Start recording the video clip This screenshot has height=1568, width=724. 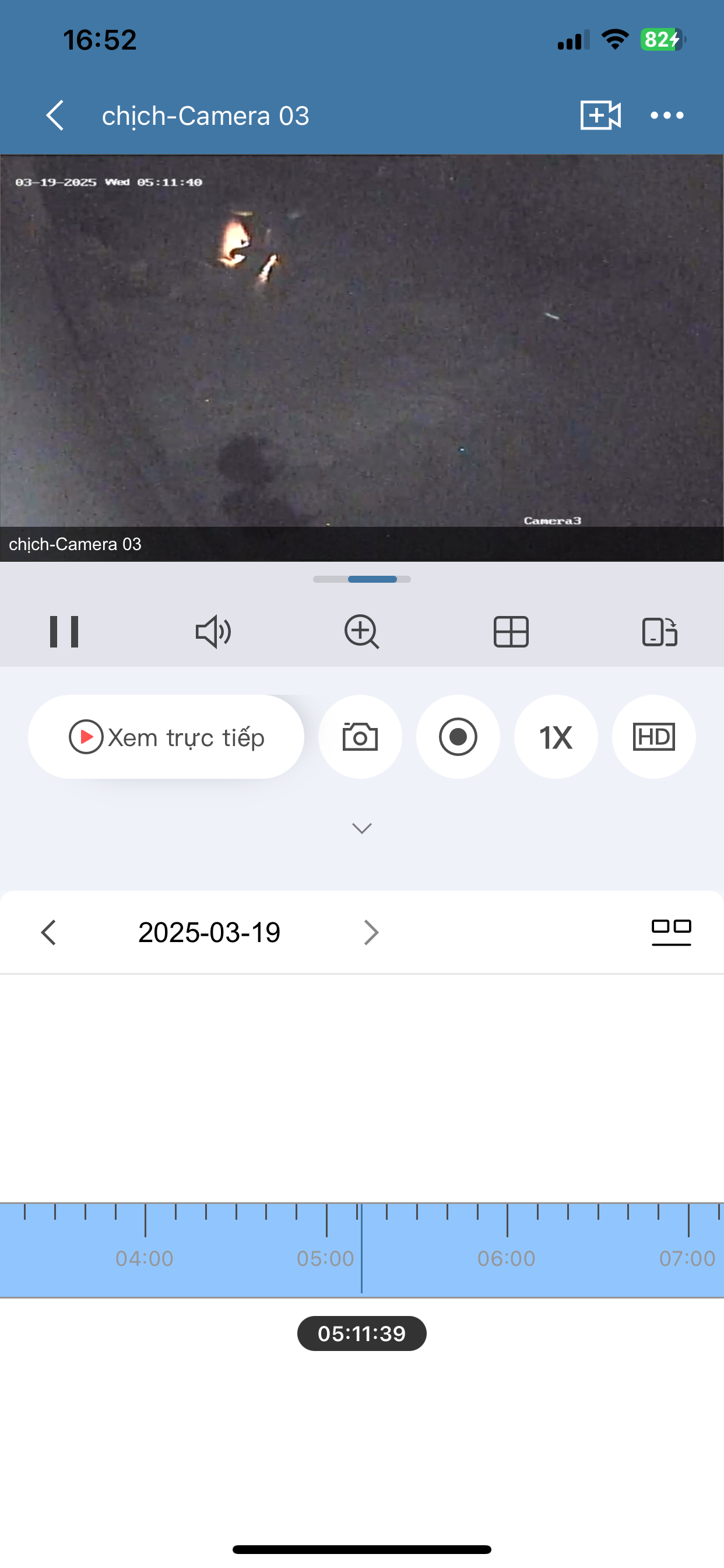pyautogui.click(x=458, y=737)
